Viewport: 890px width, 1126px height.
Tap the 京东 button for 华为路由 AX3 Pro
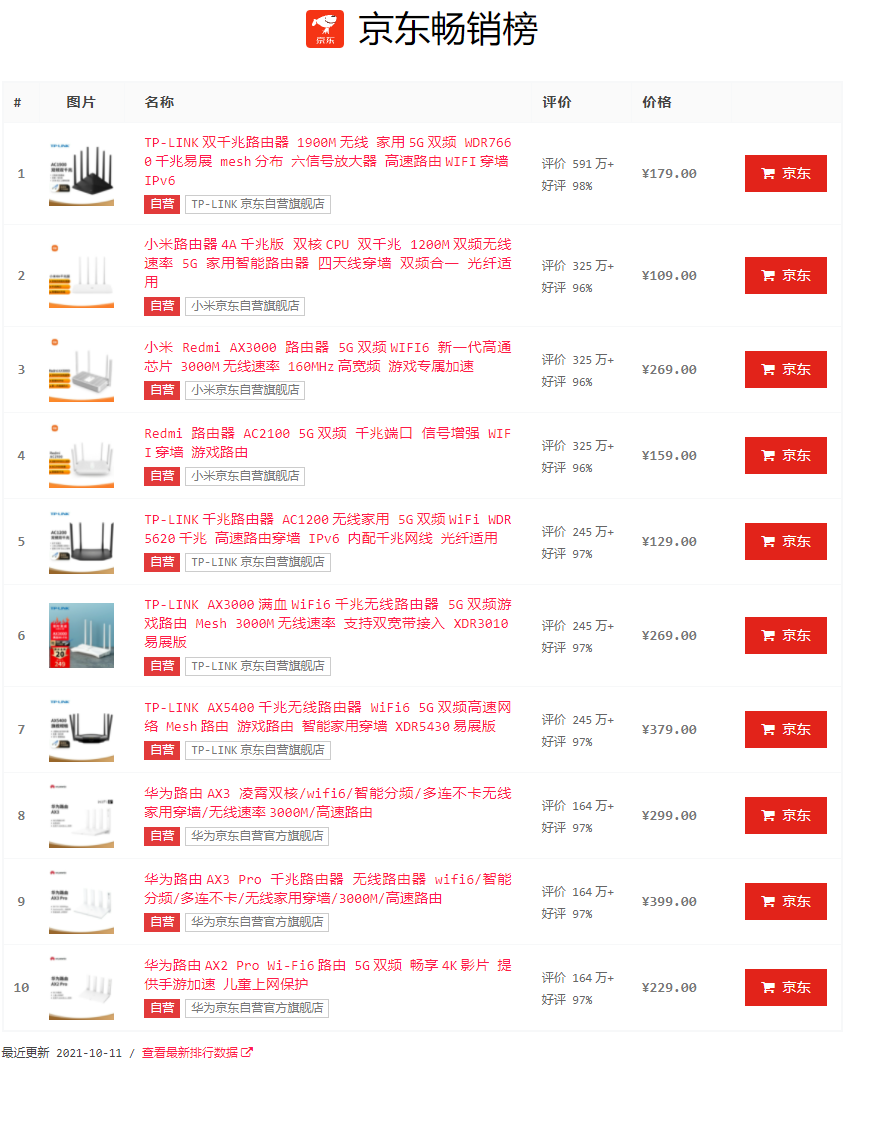tap(785, 901)
